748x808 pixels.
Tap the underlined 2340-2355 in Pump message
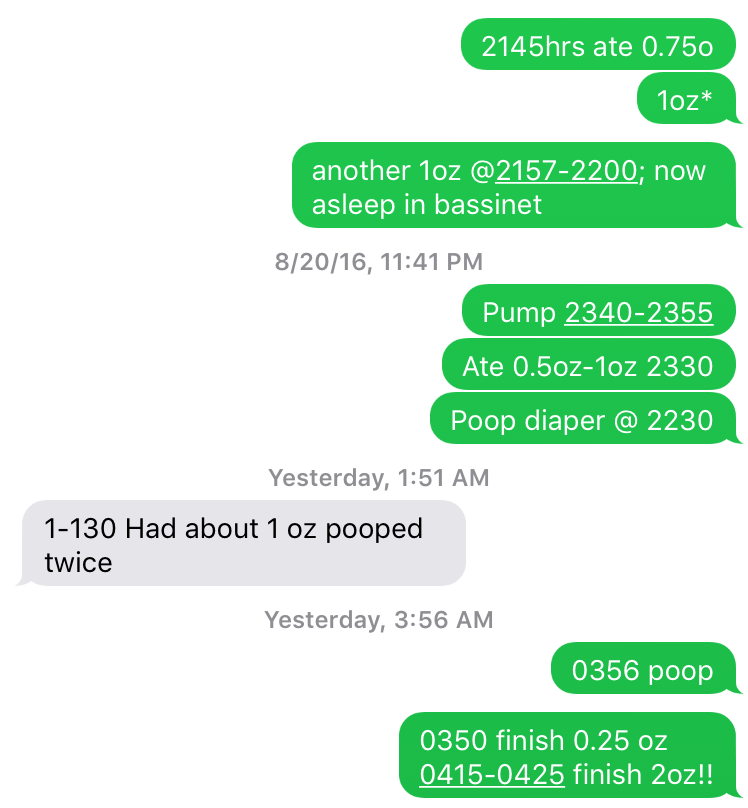[x=638, y=313]
